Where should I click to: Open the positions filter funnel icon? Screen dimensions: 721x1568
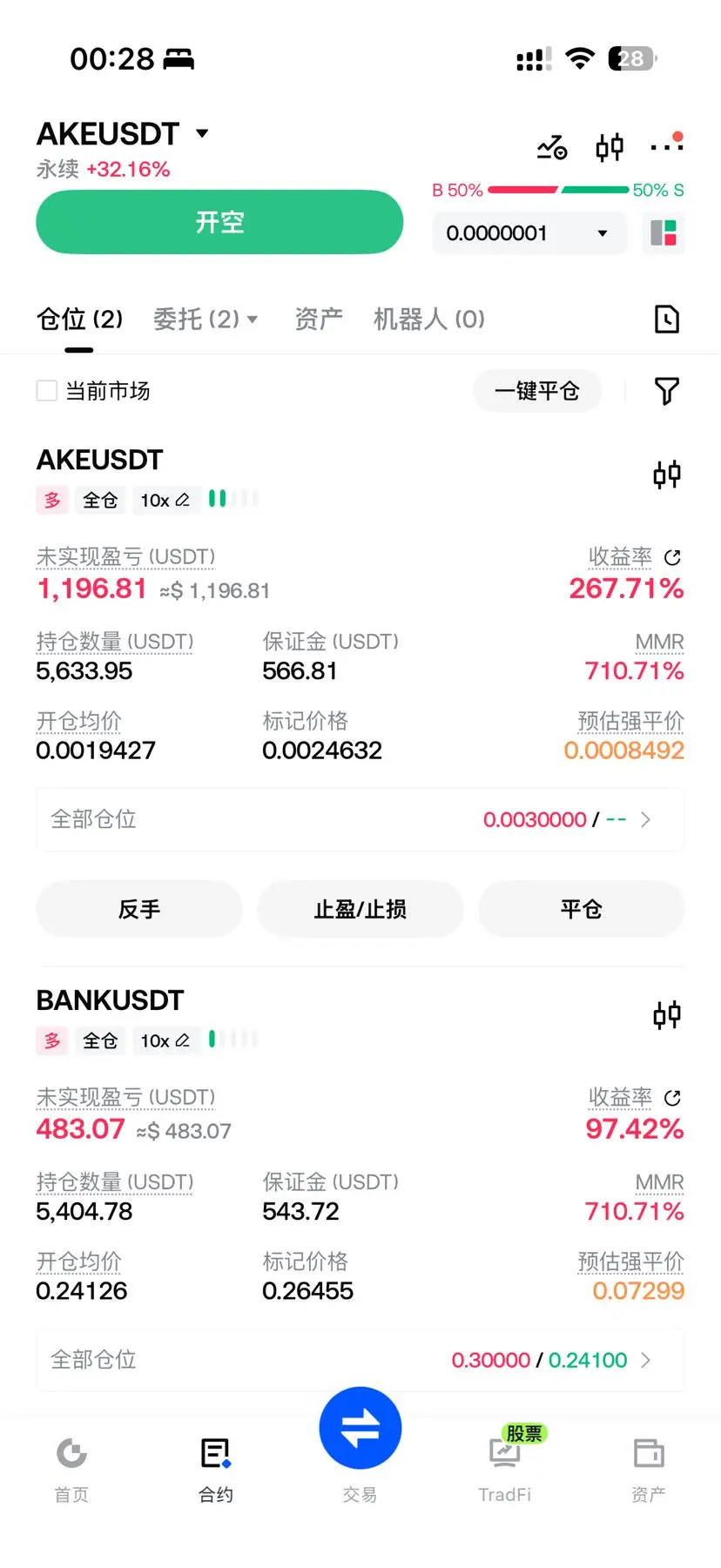click(x=666, y=391)
